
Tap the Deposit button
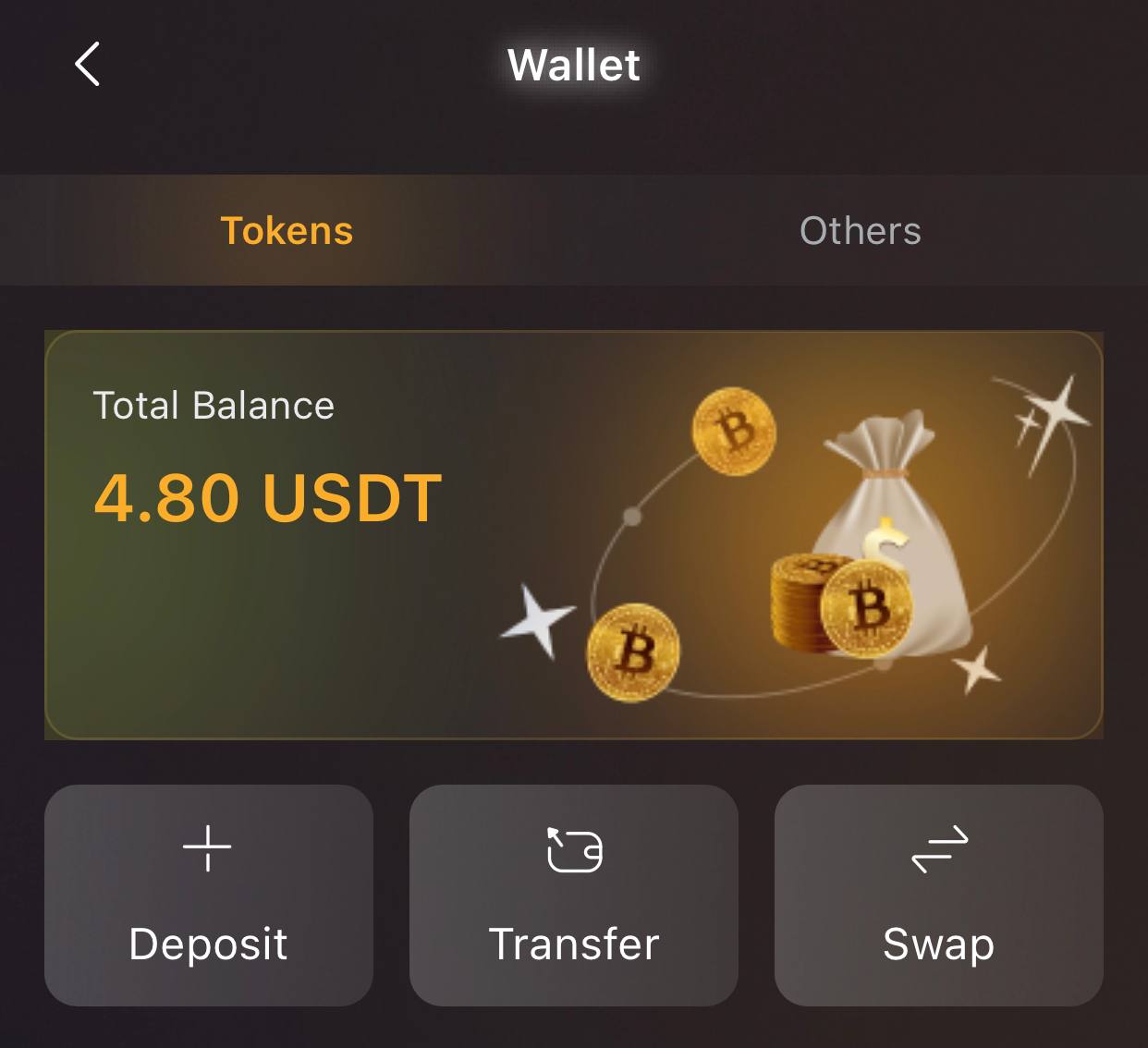209,895
